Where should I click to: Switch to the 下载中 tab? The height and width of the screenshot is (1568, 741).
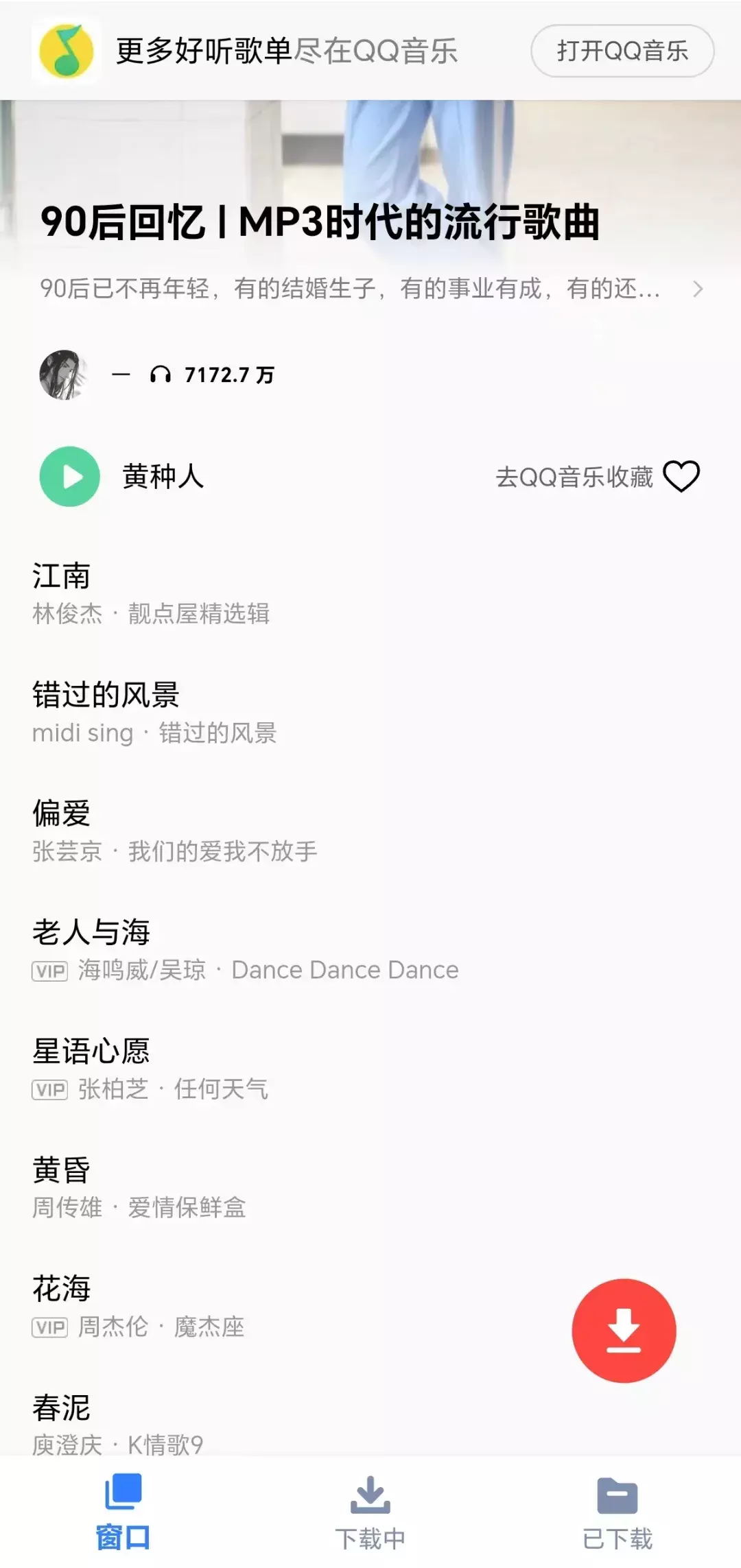coord(370,1512)
